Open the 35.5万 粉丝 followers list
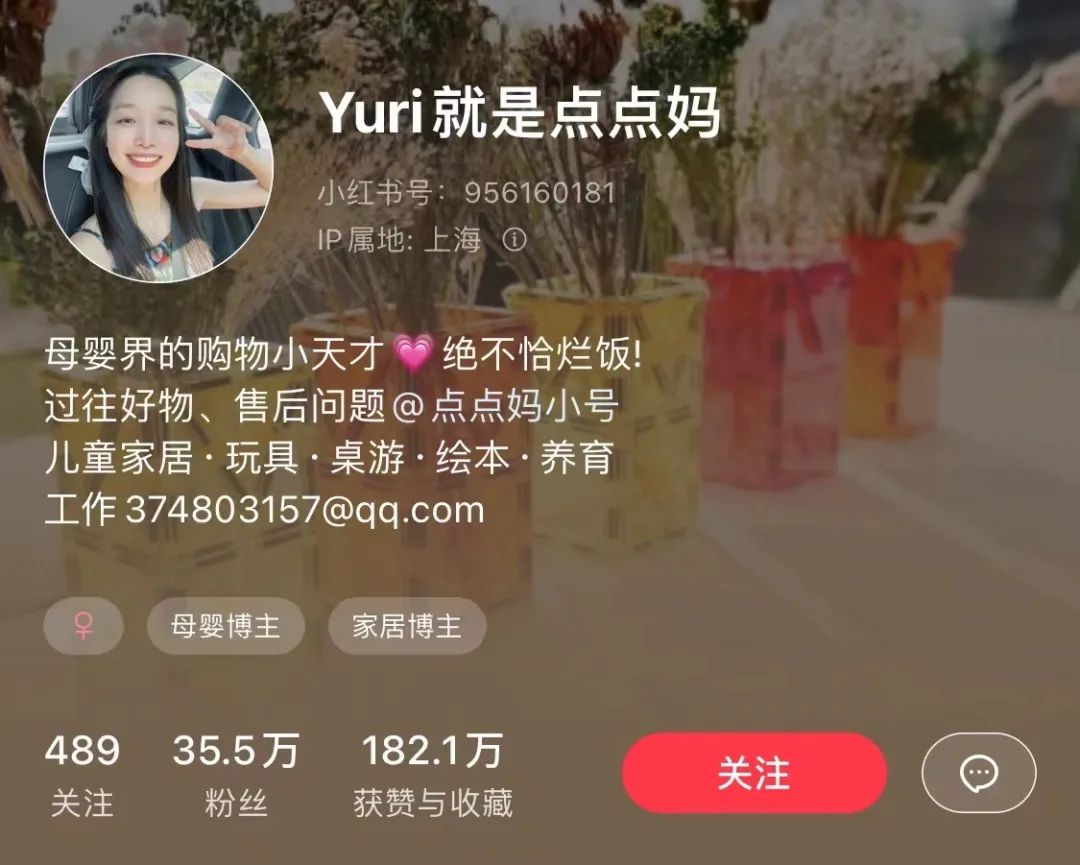The image size is (1080, 865). (x=236, y=774)
